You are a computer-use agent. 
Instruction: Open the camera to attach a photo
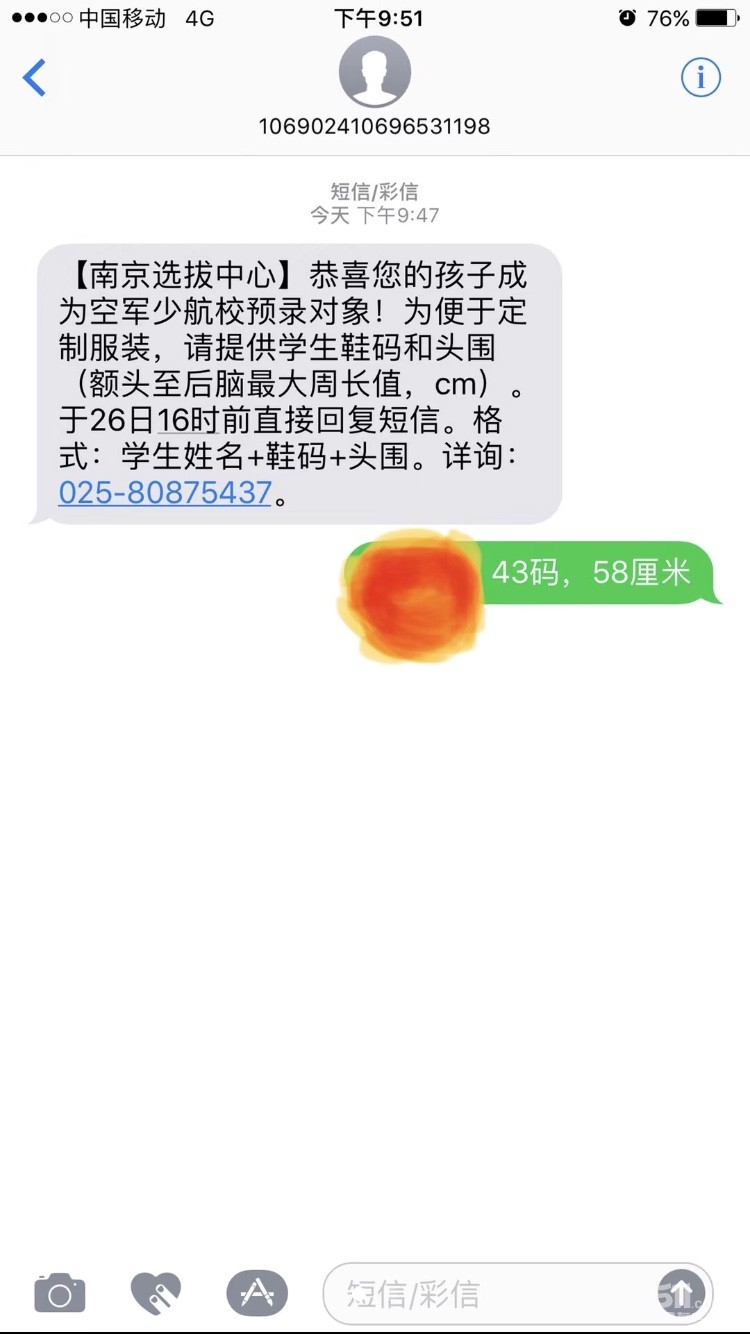(60, 1294)
